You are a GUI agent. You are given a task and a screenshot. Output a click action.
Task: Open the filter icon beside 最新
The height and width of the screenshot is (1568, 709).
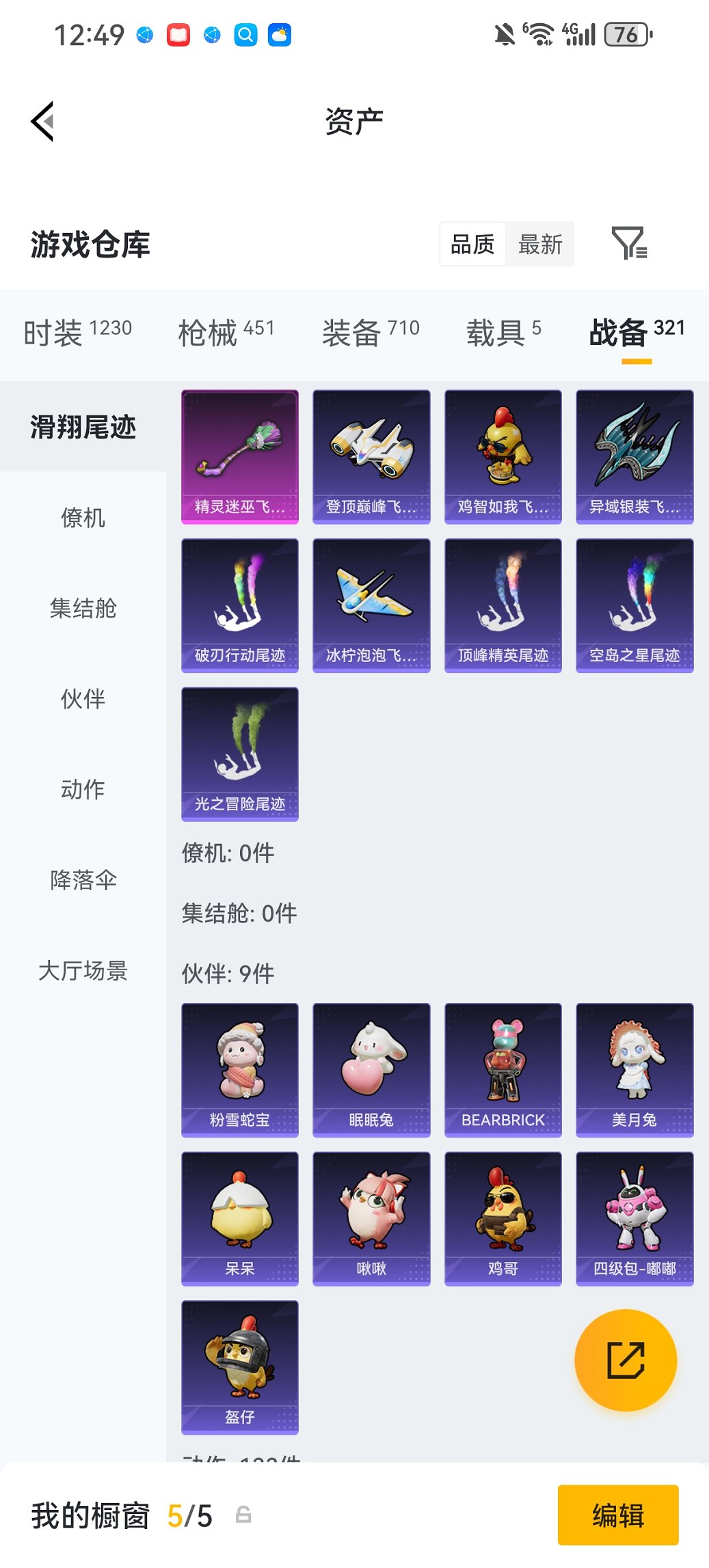[x=628, y=243]
